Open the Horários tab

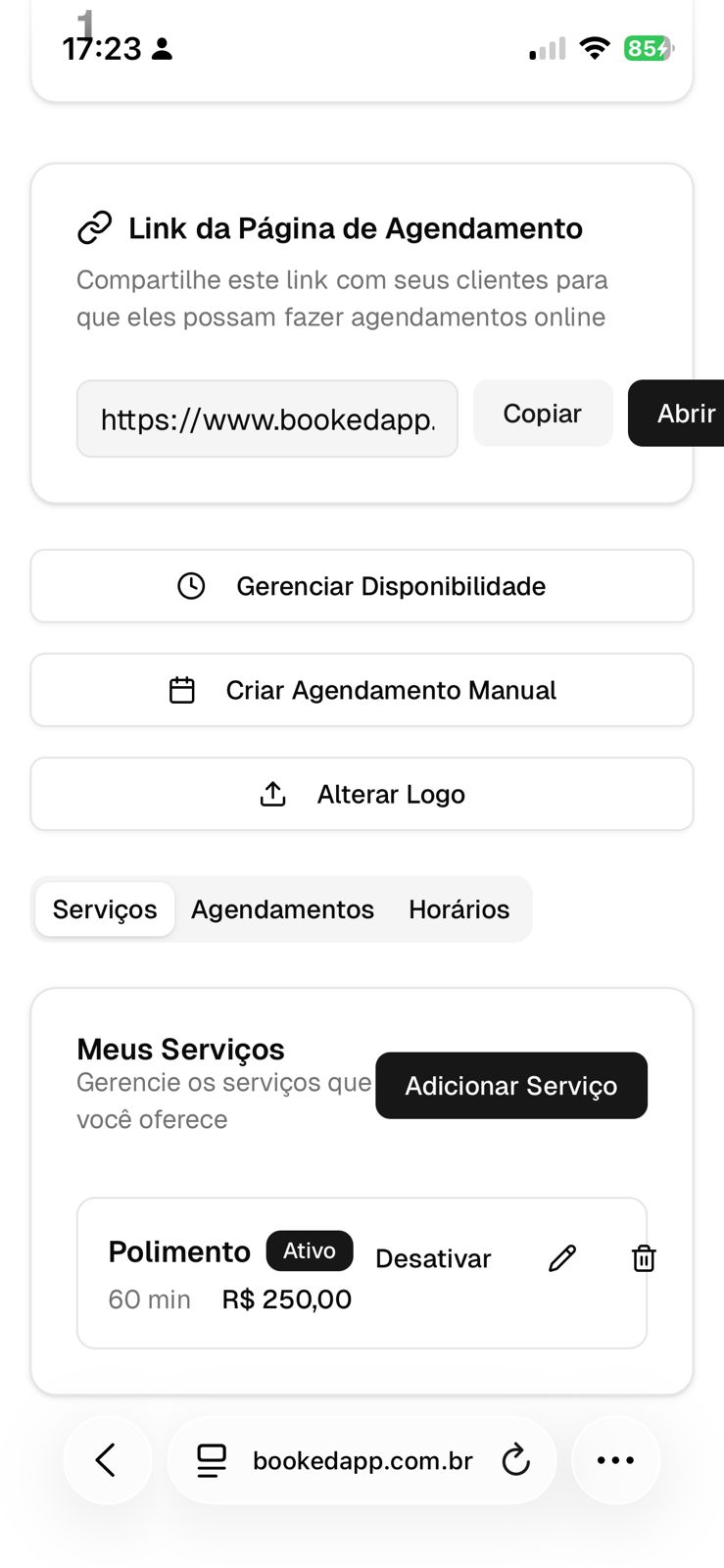point(459,908)
